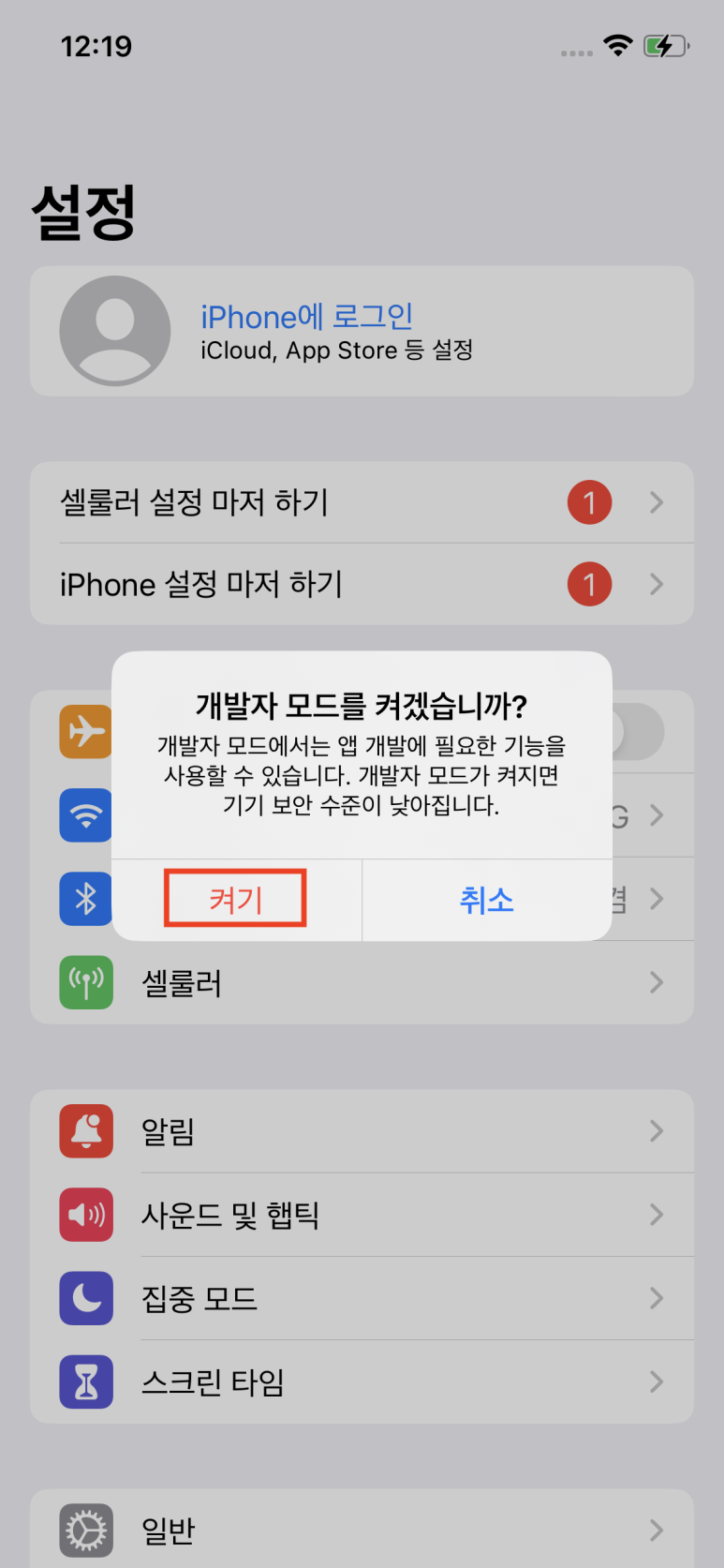The width and height of the screenshot is (724, 1568).
Task: Open iPhone에 로그인 account row
Action: coord(362,331)
